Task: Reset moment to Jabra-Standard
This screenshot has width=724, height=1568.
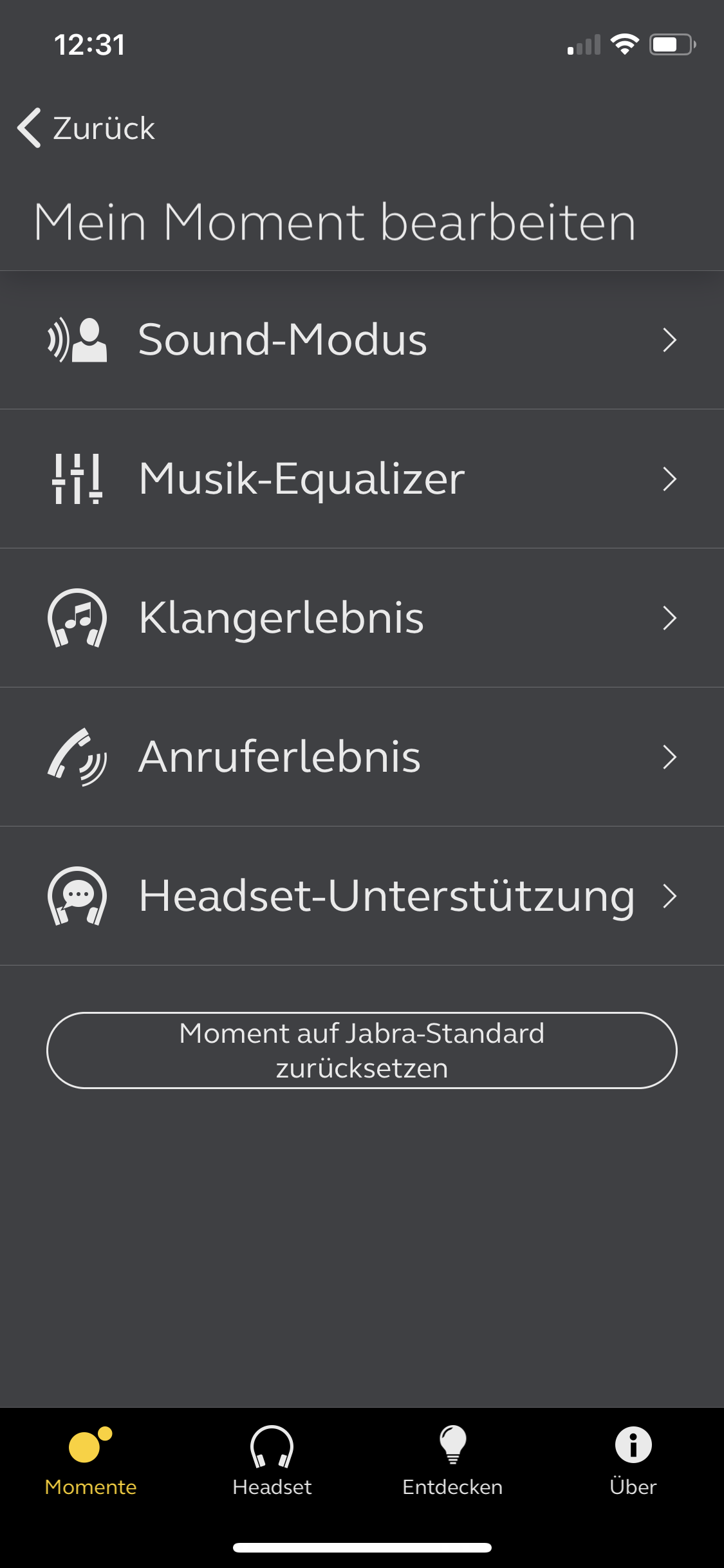Action: pos(362,1050)
